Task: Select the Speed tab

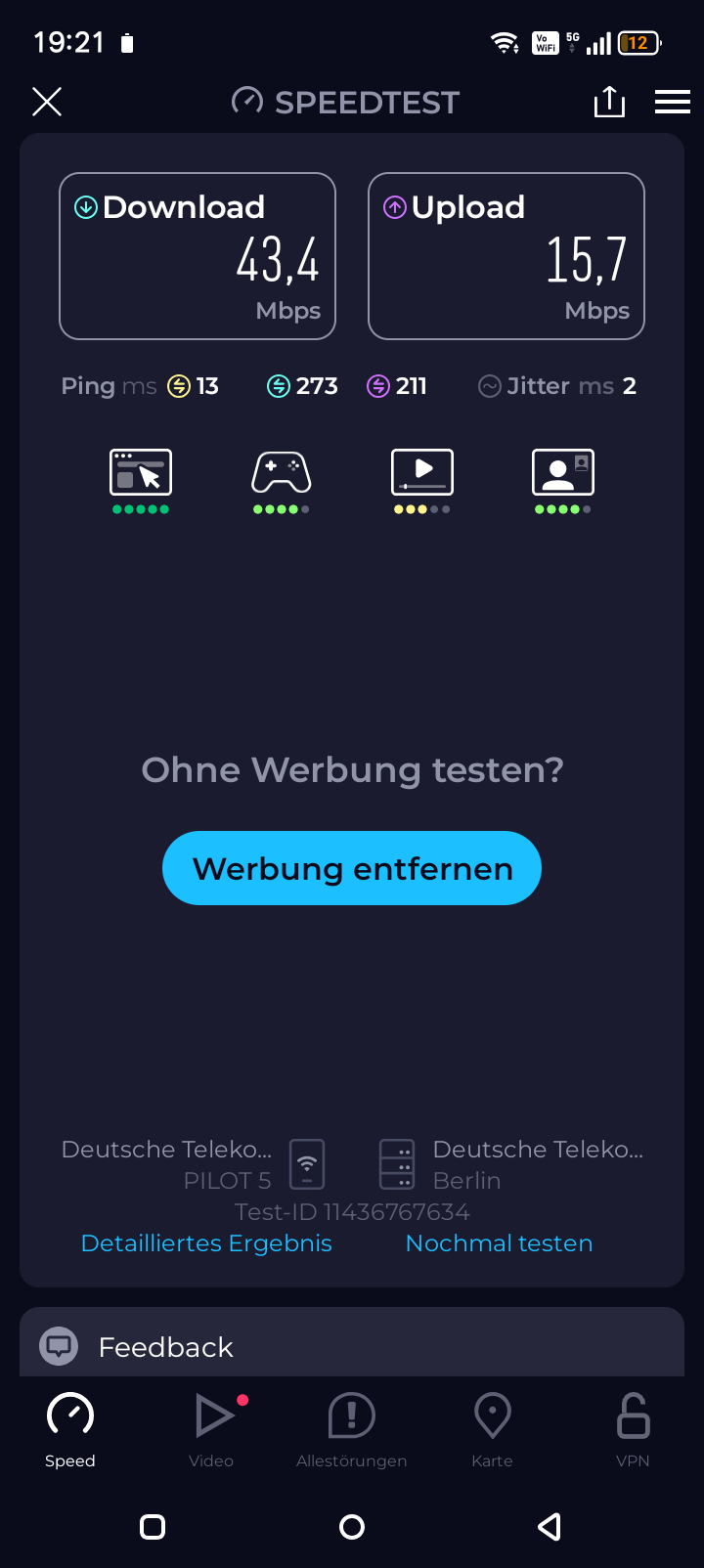Action: (70, 1429)
